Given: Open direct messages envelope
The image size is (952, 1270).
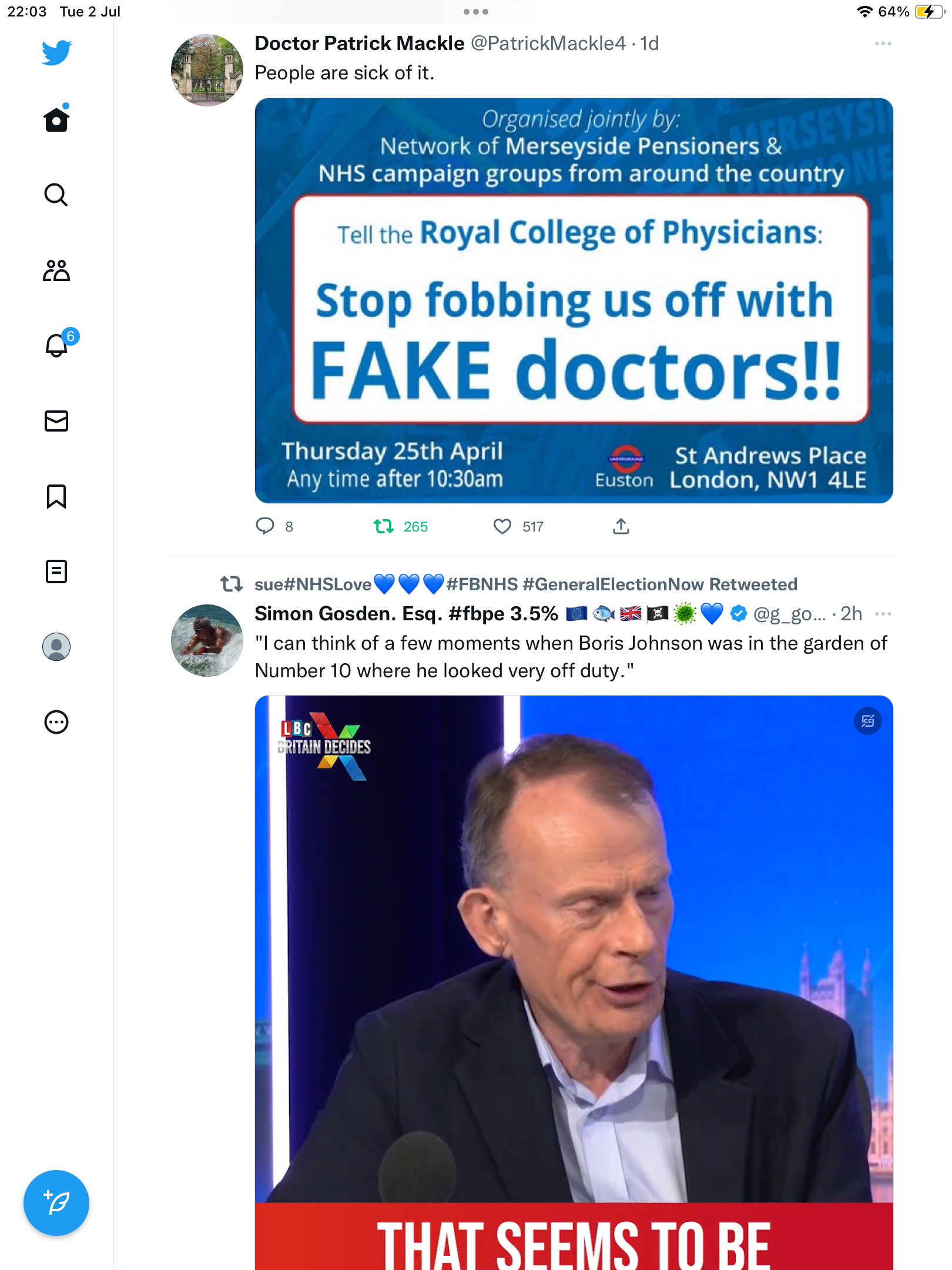Looking at the screenshot, I should [x=56, y=421].
